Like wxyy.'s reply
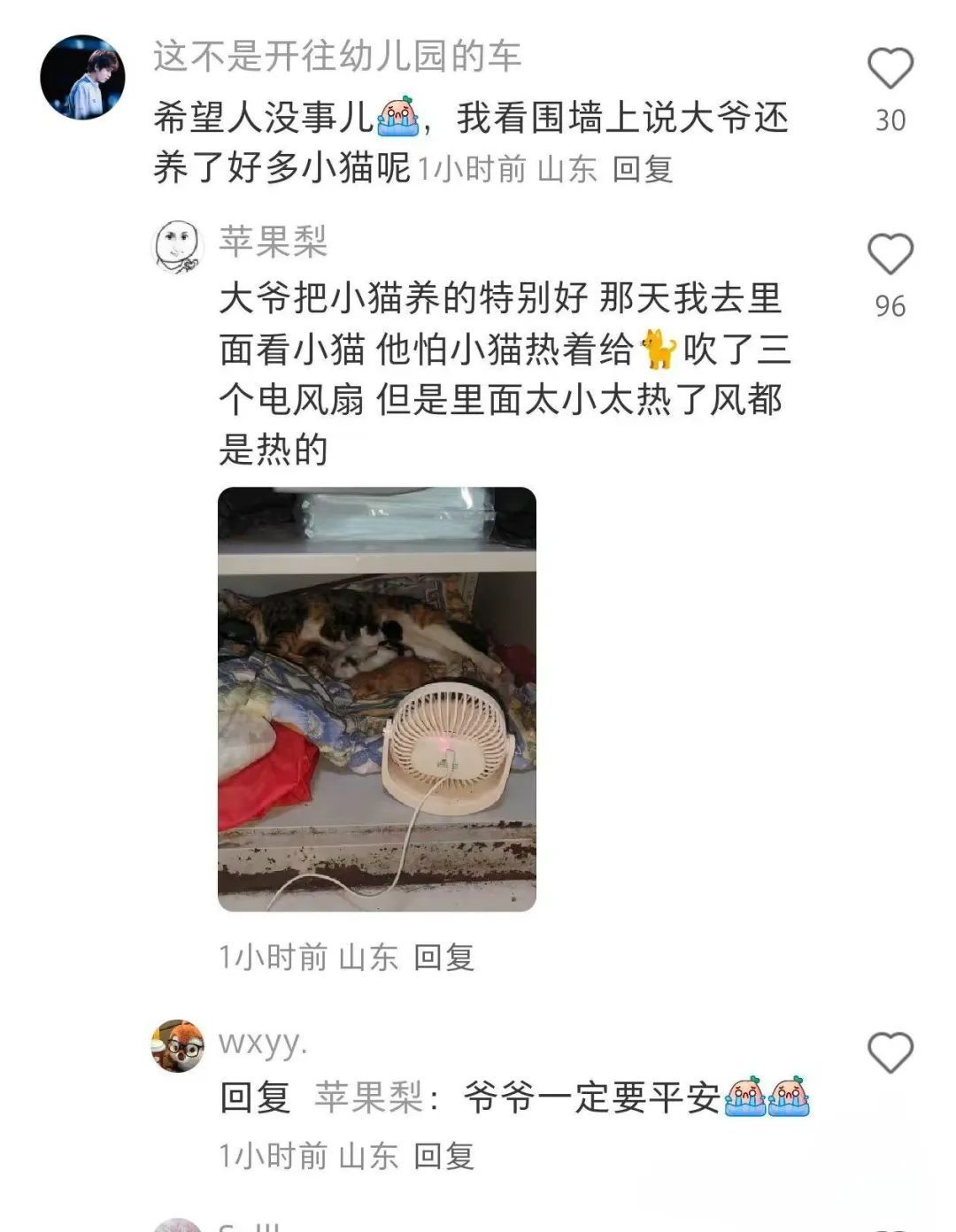The width and height of the screenshot is (956, 1232). [890, 1052]
